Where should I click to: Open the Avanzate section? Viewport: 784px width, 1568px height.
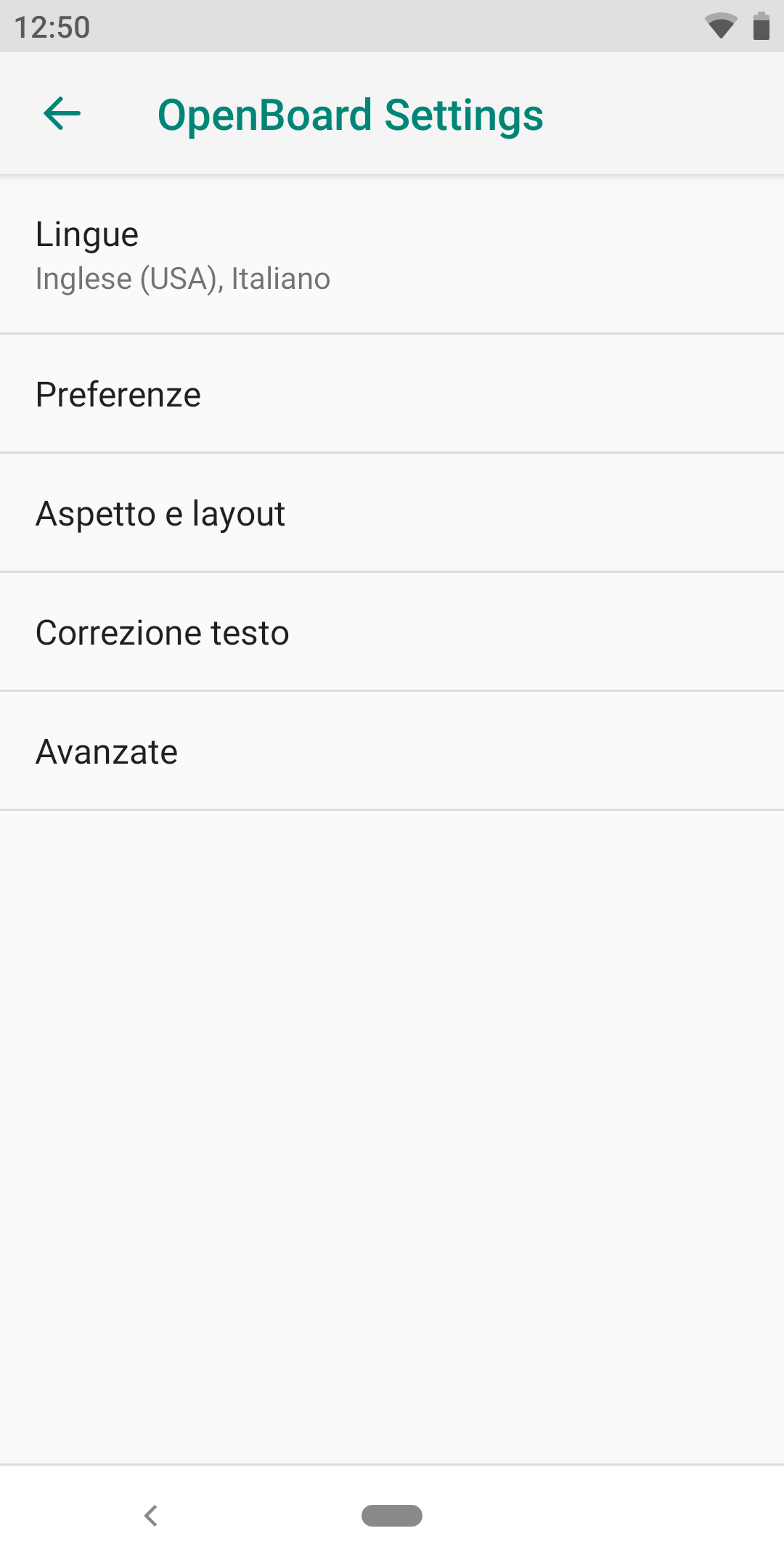pos(392,751)
